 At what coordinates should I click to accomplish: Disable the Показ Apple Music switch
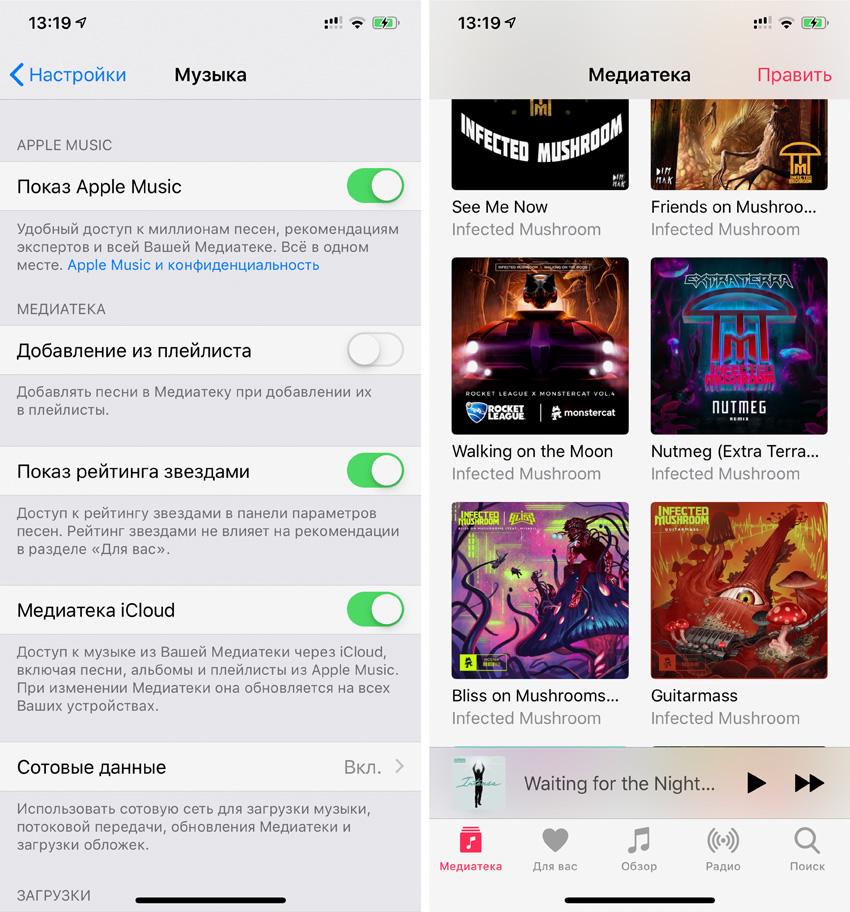[x=375, y=186]
